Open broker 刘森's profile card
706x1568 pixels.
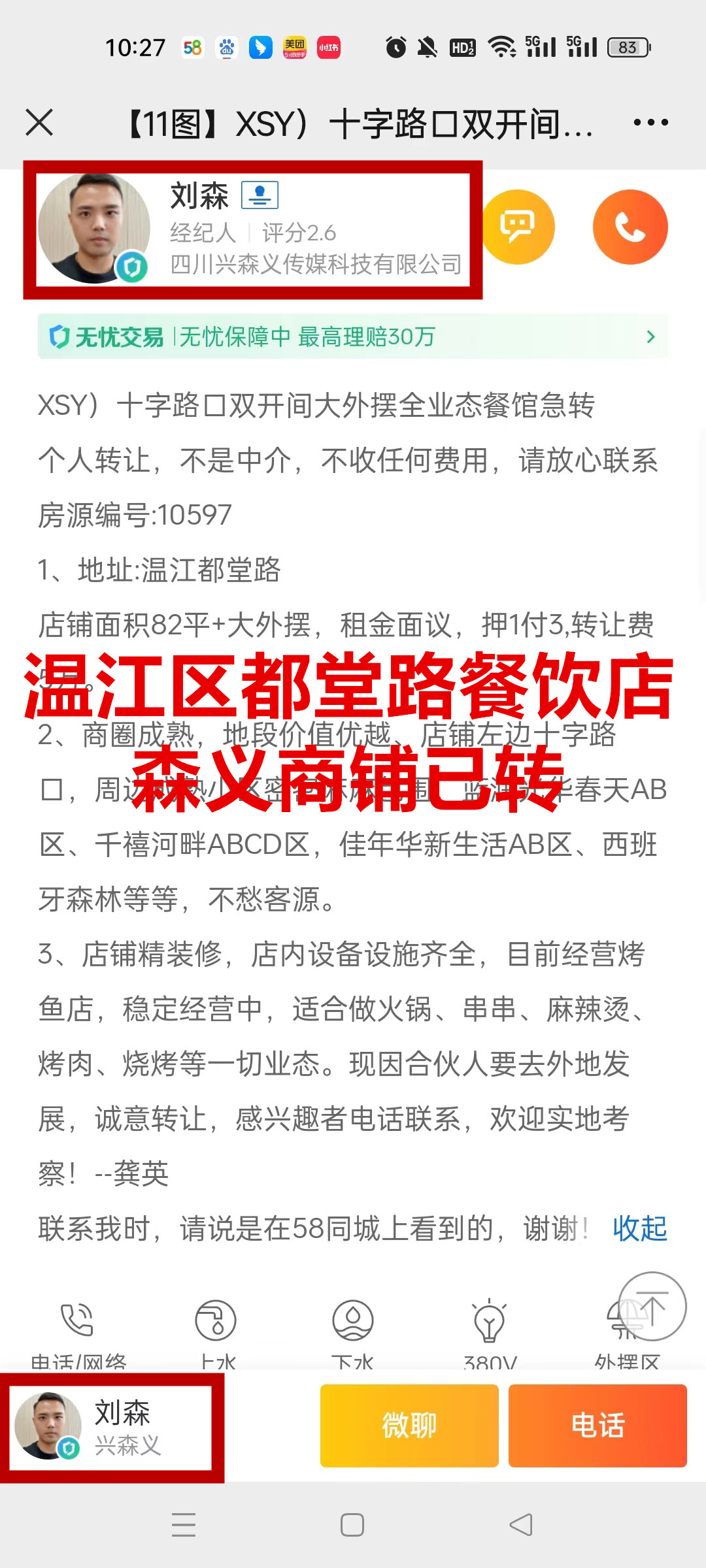[x=252, y=229]
